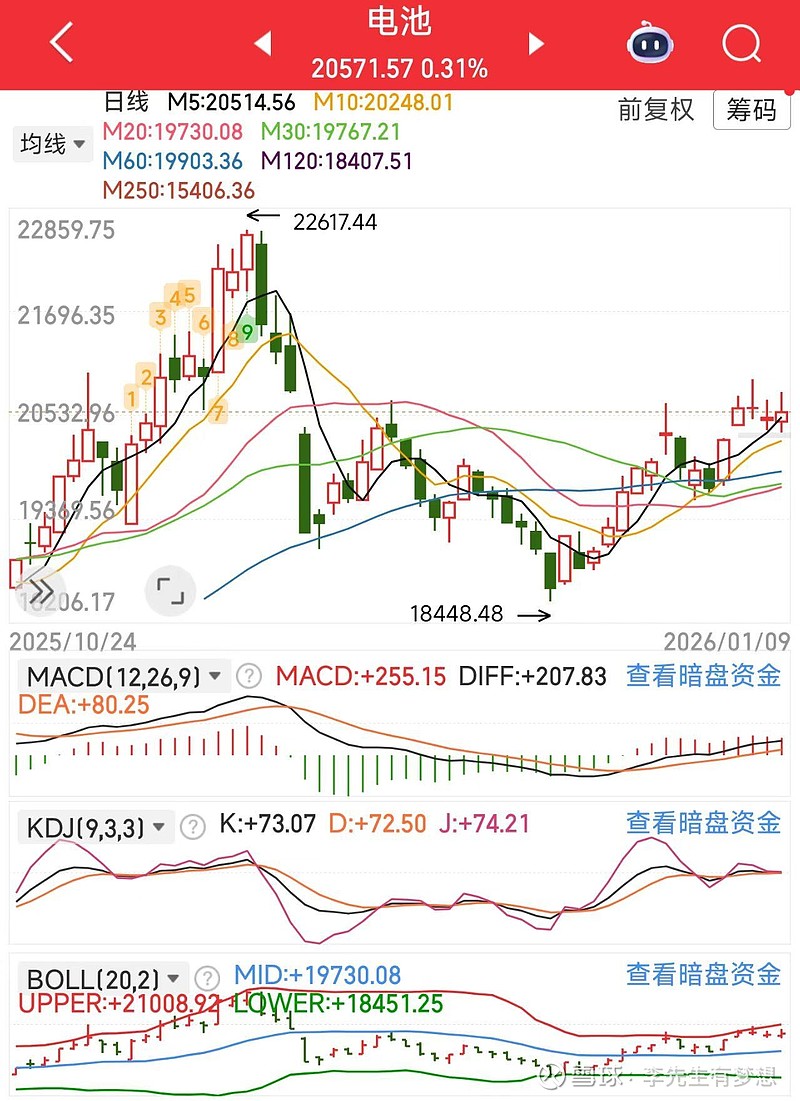Image resolution: width=800 pixels, height=1101 pixels.
Task: Expand chart to fullscreen
Action: [x=170, y=591]
